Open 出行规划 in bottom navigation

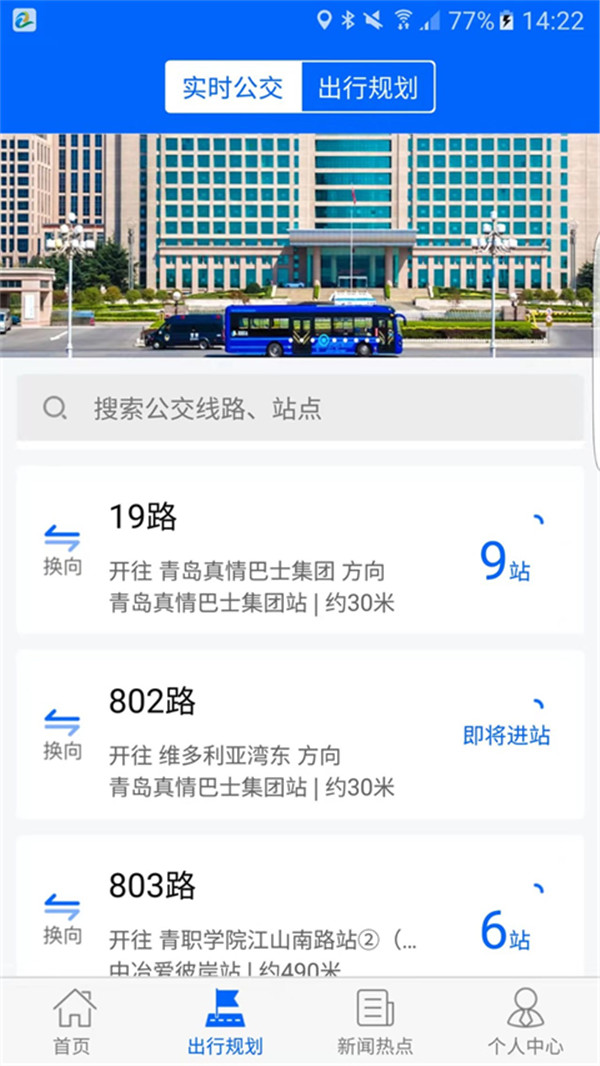click(225, 1022)
